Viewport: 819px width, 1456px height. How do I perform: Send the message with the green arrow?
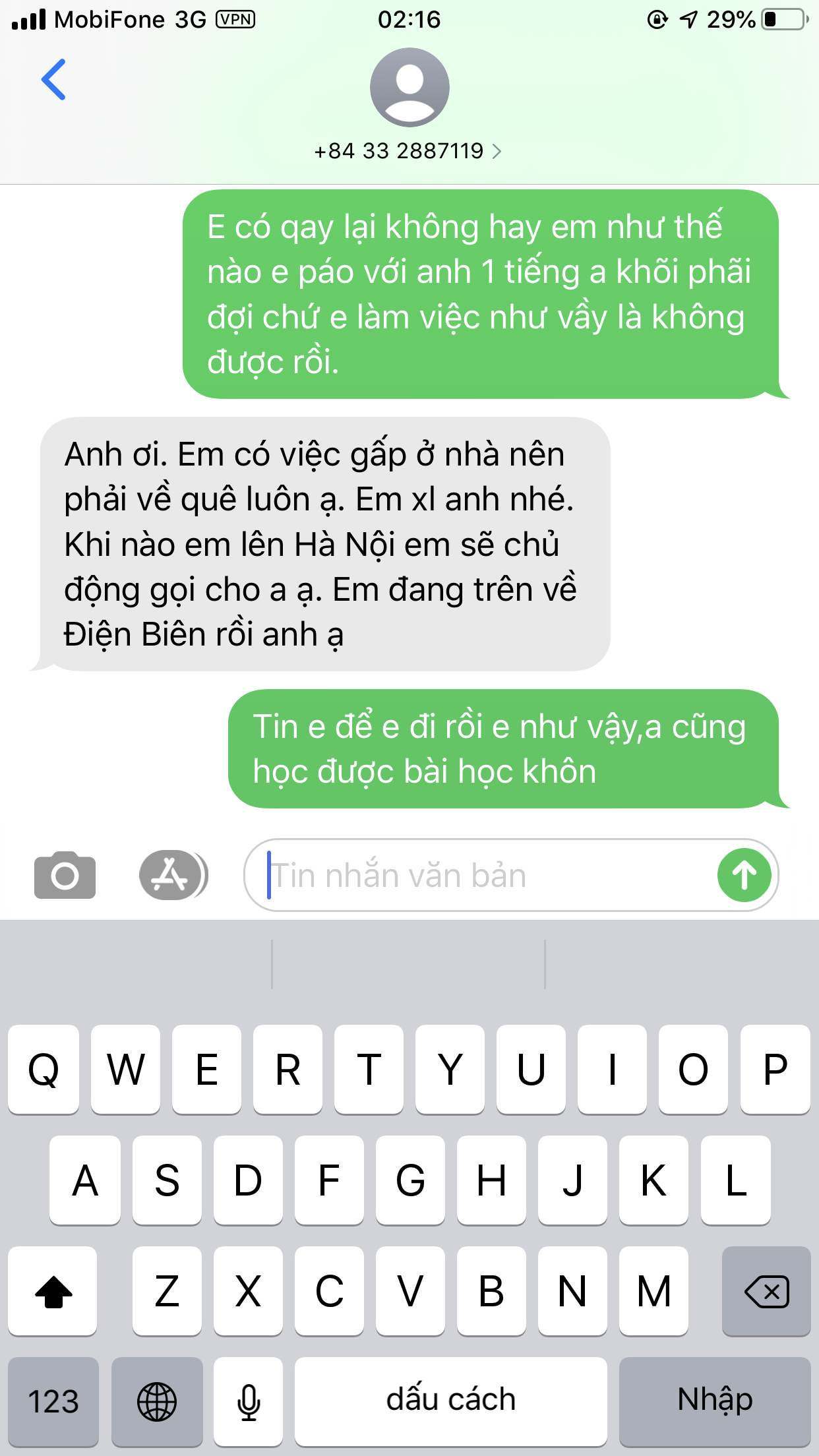click(744, 875)
